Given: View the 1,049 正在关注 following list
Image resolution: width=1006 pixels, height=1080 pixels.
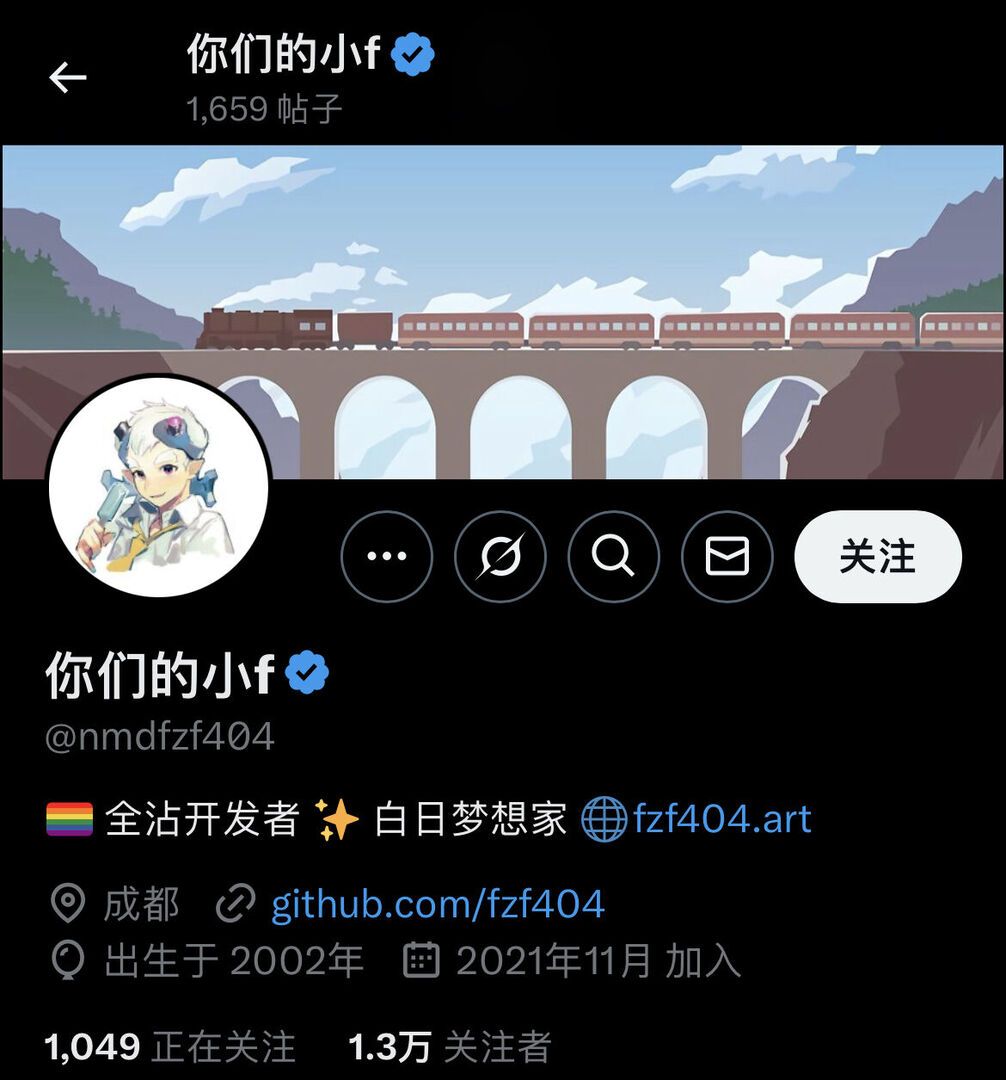Looking at the screenshot, I should point(170,1047).
